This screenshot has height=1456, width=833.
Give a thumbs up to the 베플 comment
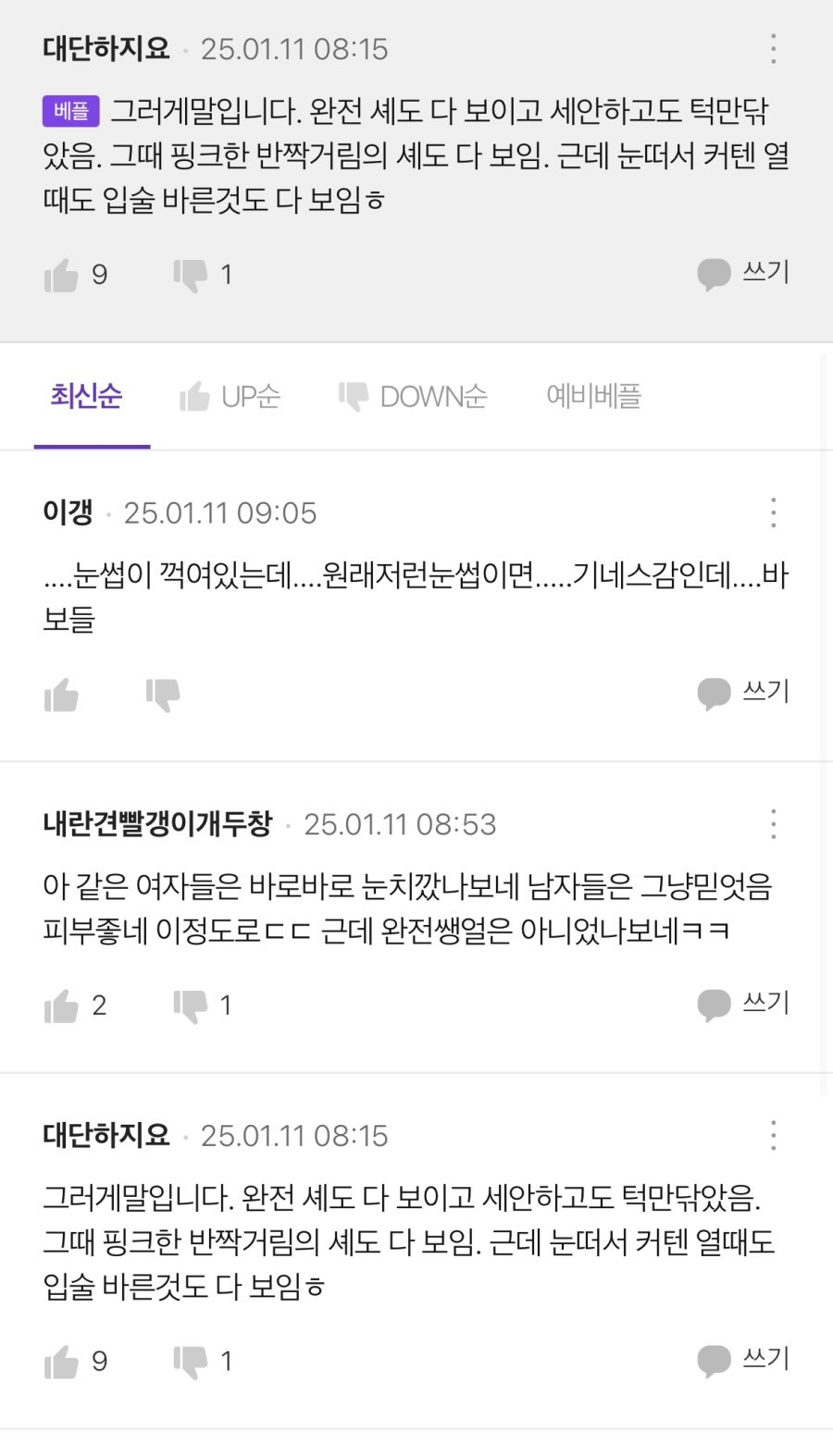point(62,275)
